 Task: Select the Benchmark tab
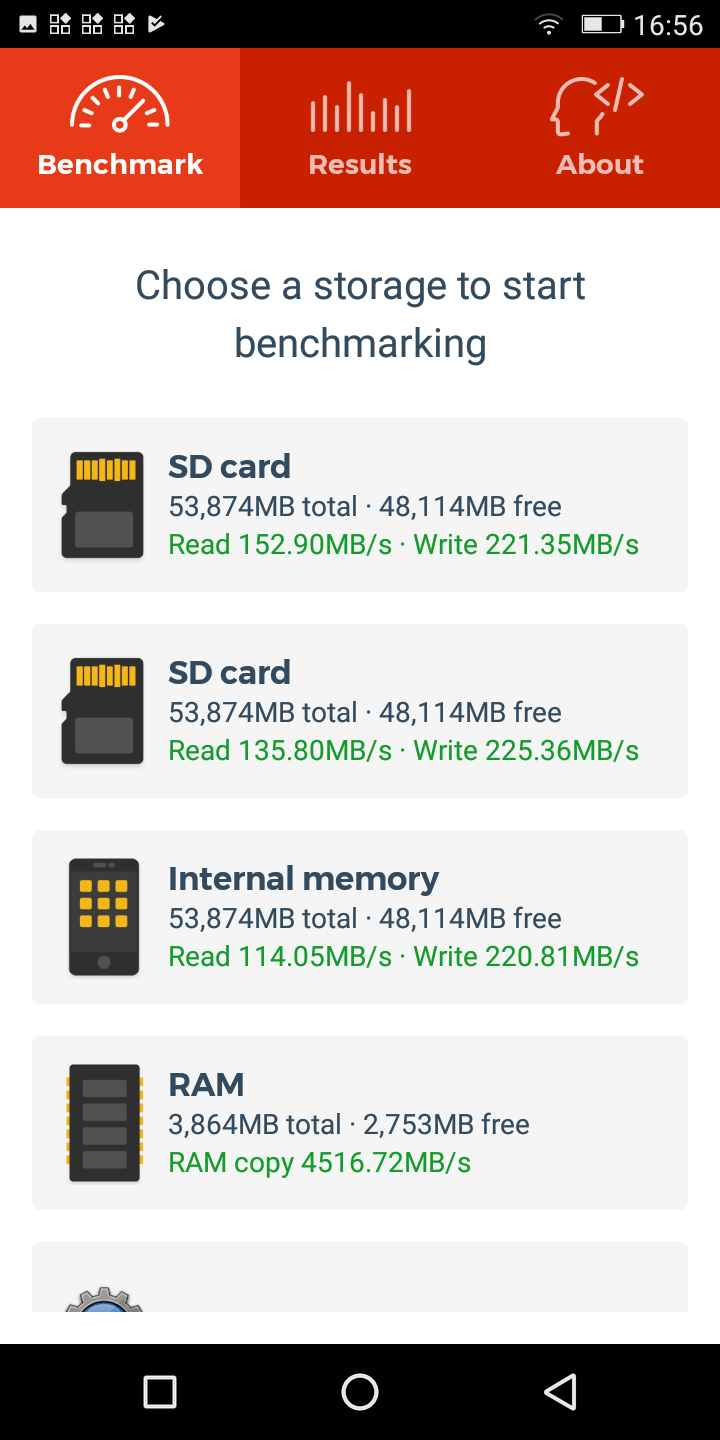tap(120, 128)
